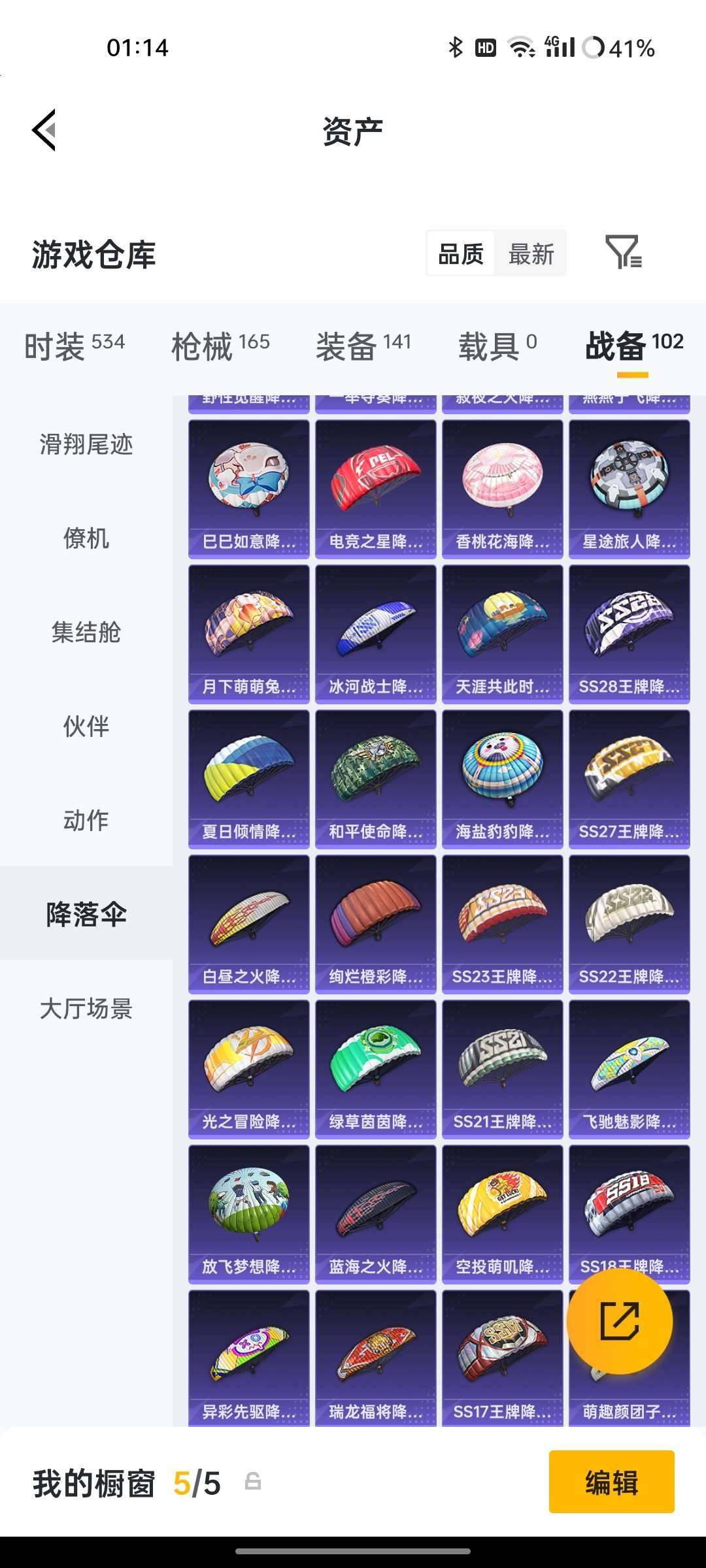Select the 放飞梦想 parachute

tap(248, 1212)
